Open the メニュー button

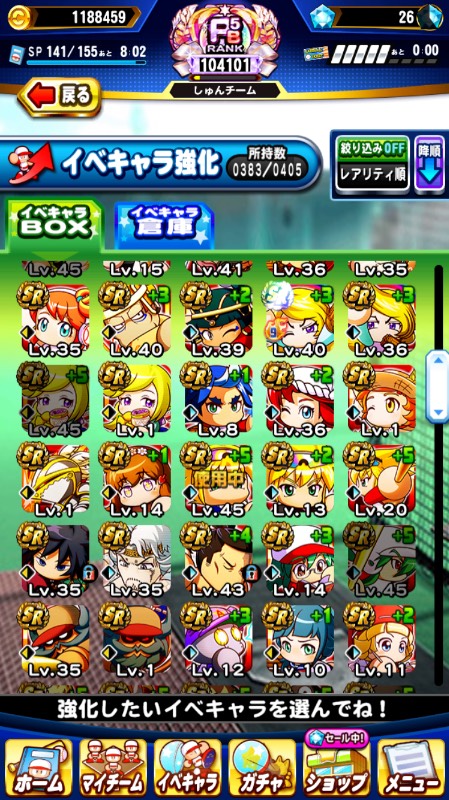pyautogui.click(x=411, y=769)
